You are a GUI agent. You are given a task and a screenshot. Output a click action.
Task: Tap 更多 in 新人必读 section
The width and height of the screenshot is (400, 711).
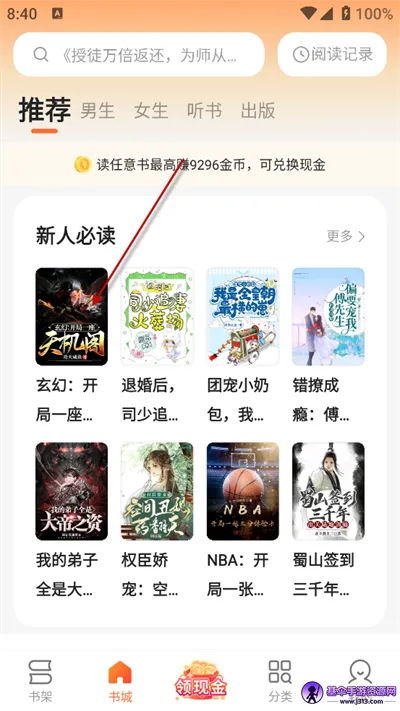tap(346, 236)
